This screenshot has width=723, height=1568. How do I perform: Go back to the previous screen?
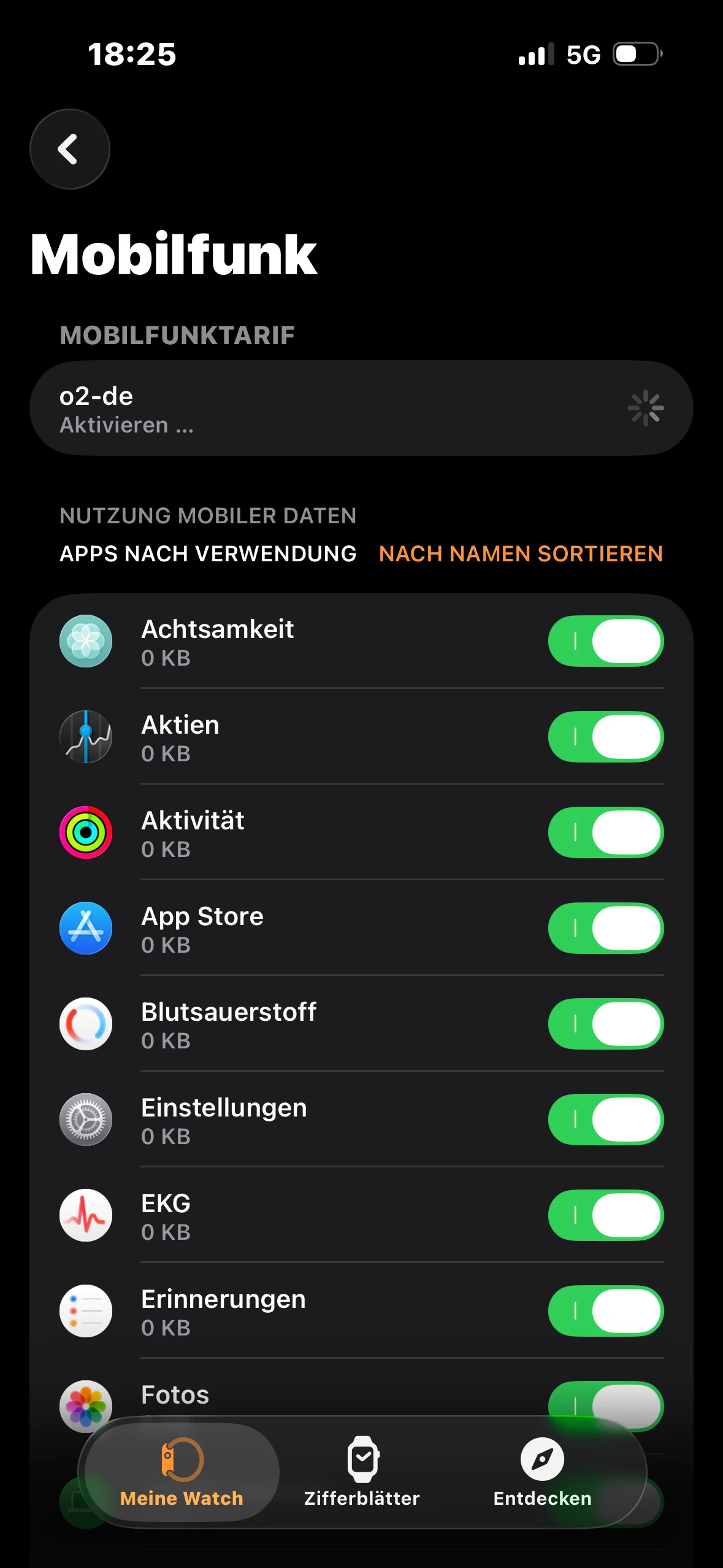[69, 149]
